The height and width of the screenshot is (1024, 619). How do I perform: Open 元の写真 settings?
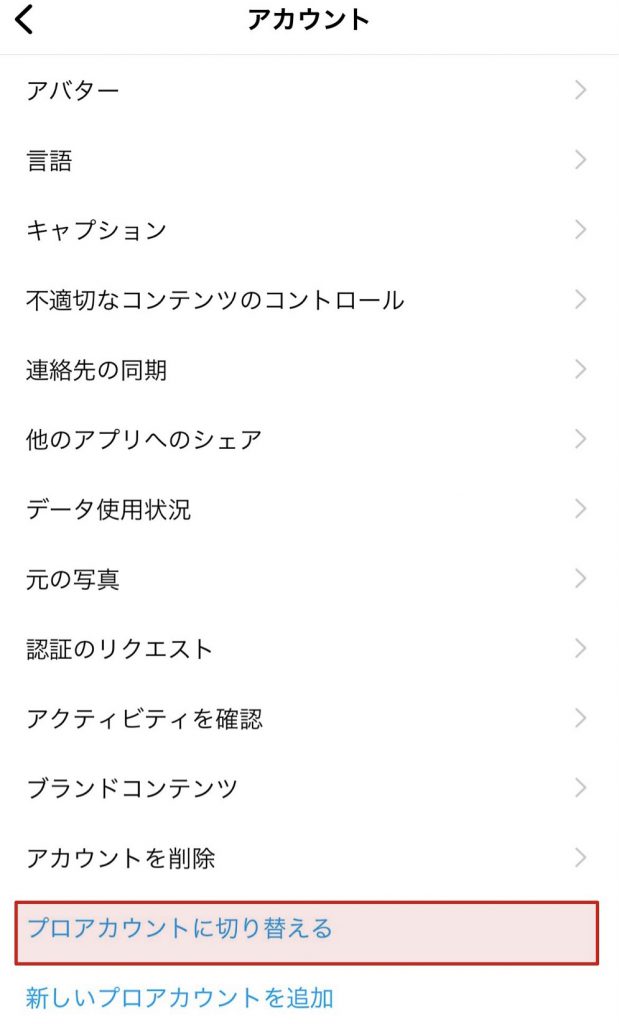tap(73, 579)
